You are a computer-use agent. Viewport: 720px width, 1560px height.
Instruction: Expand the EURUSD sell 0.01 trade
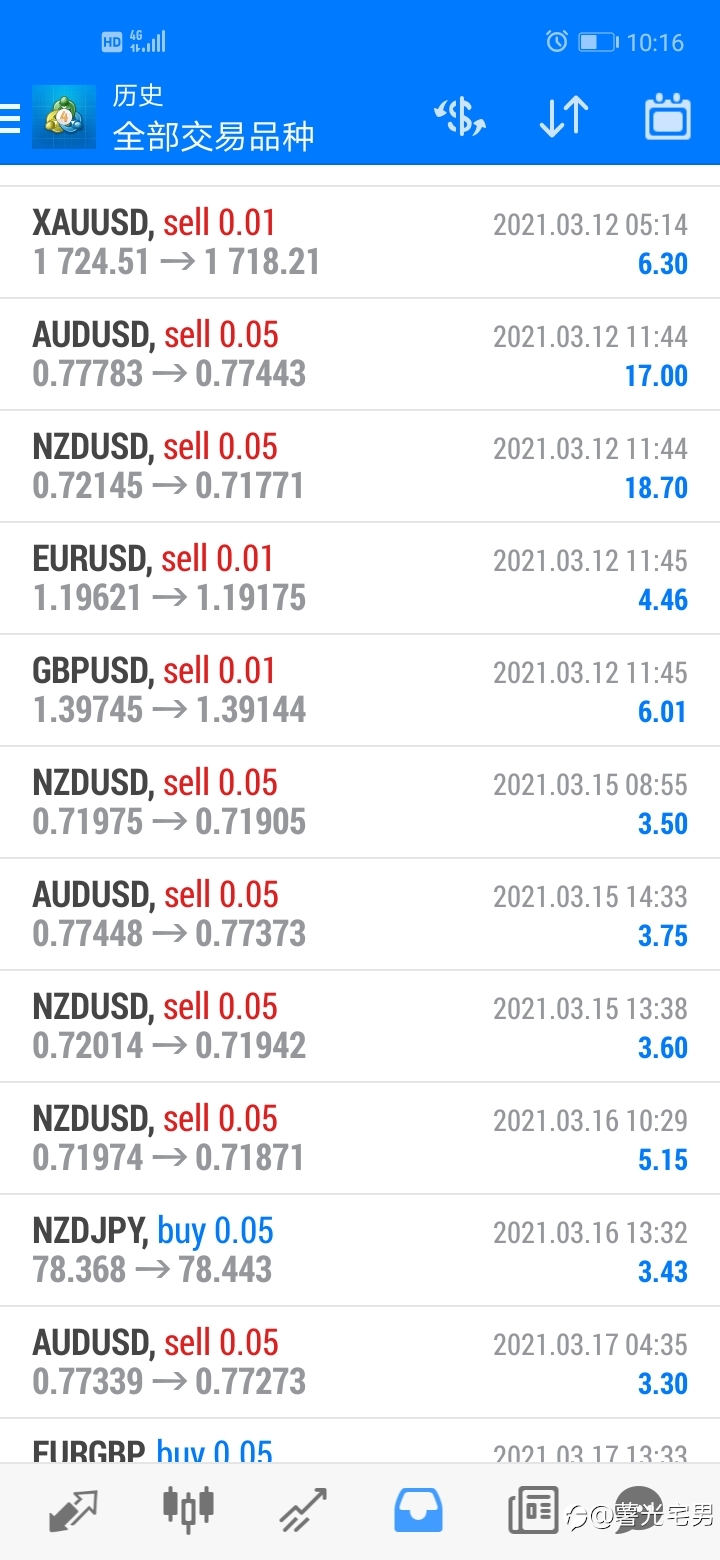pyautogui.click(x=360, y=578)
